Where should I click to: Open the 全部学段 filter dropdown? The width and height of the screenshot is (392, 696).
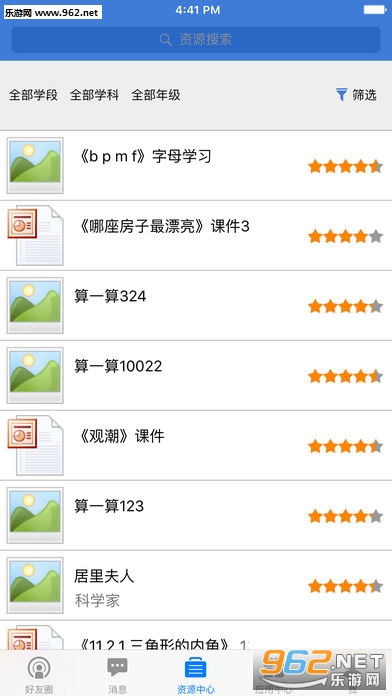(33, 95)
